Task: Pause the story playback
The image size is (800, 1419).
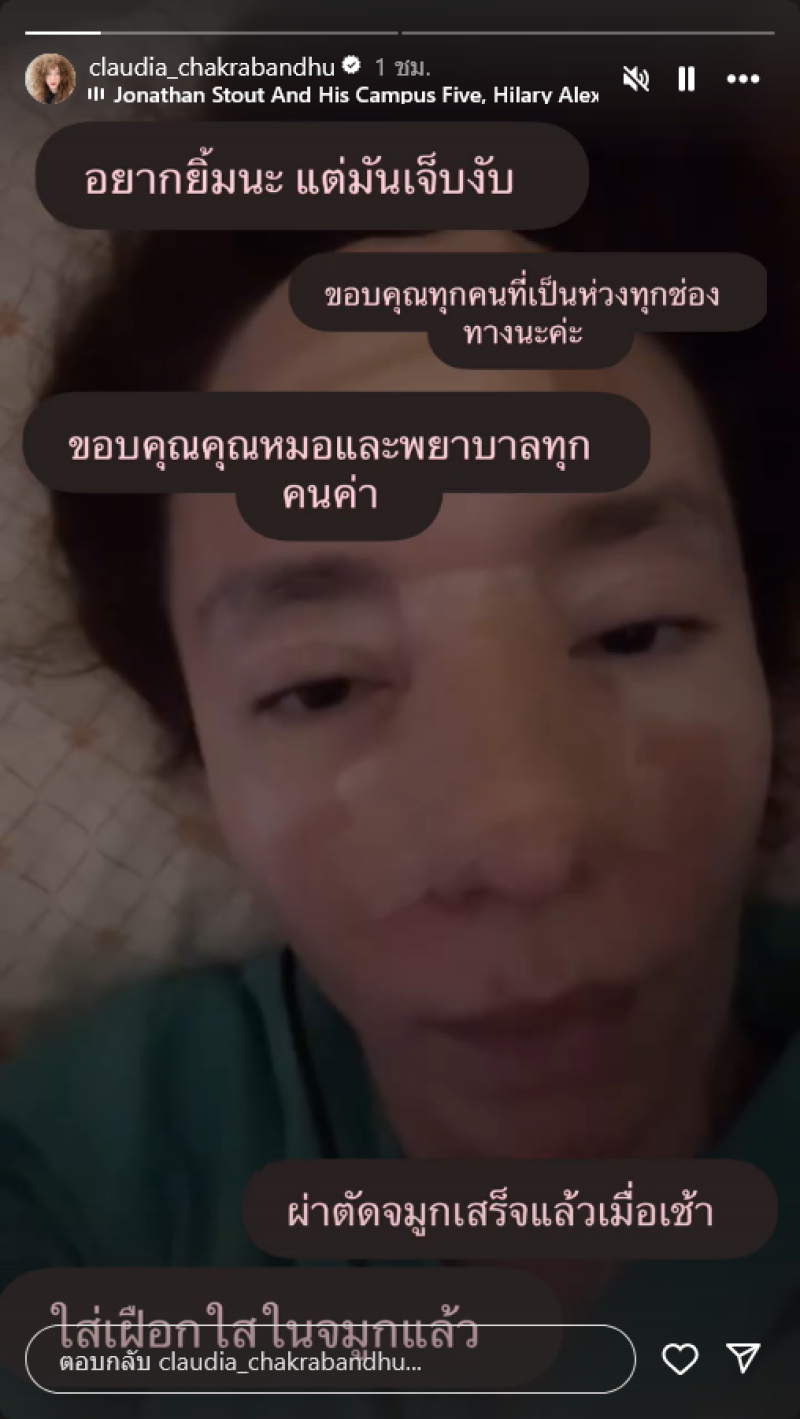Action: pos(686,79)
